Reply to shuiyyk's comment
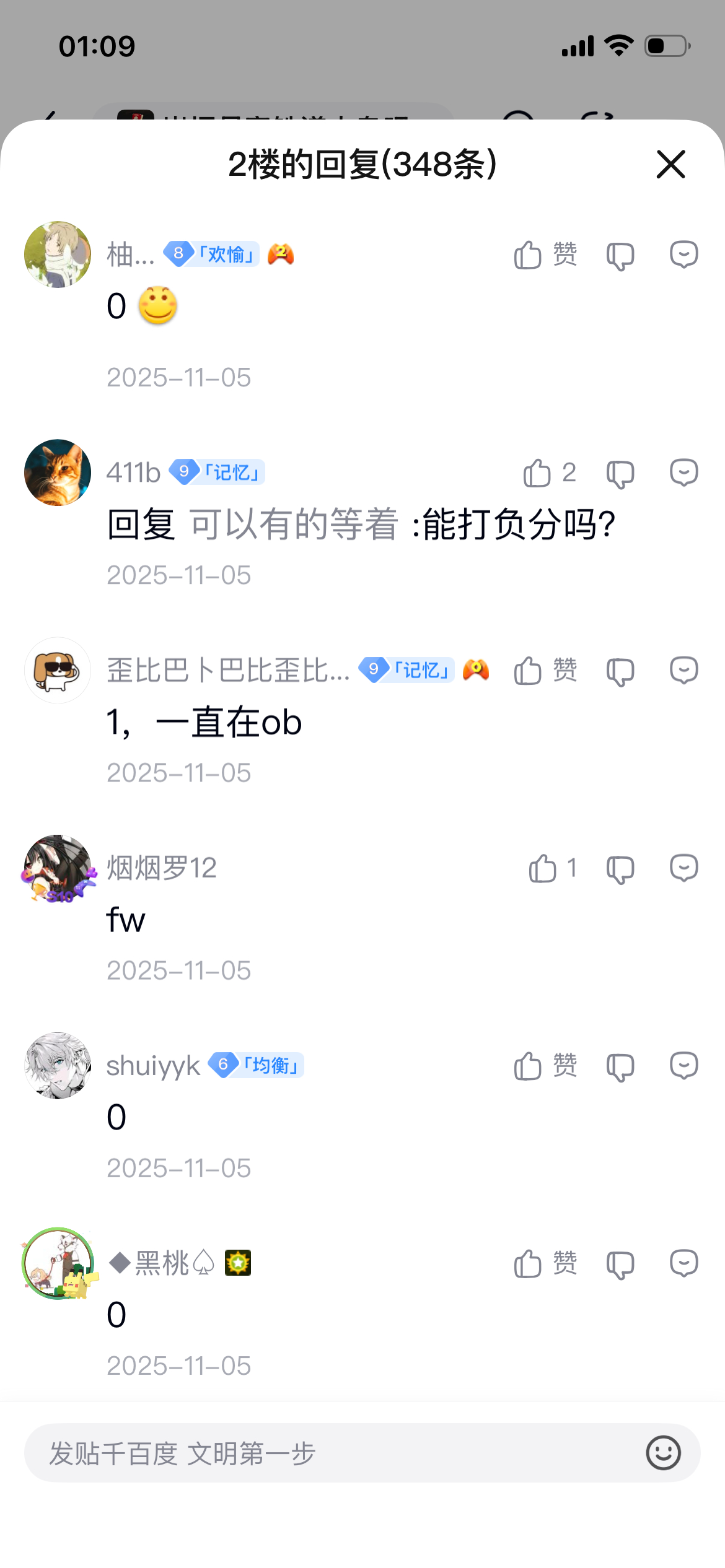Screen dimensions: 725x1568 pos(684,1066)
